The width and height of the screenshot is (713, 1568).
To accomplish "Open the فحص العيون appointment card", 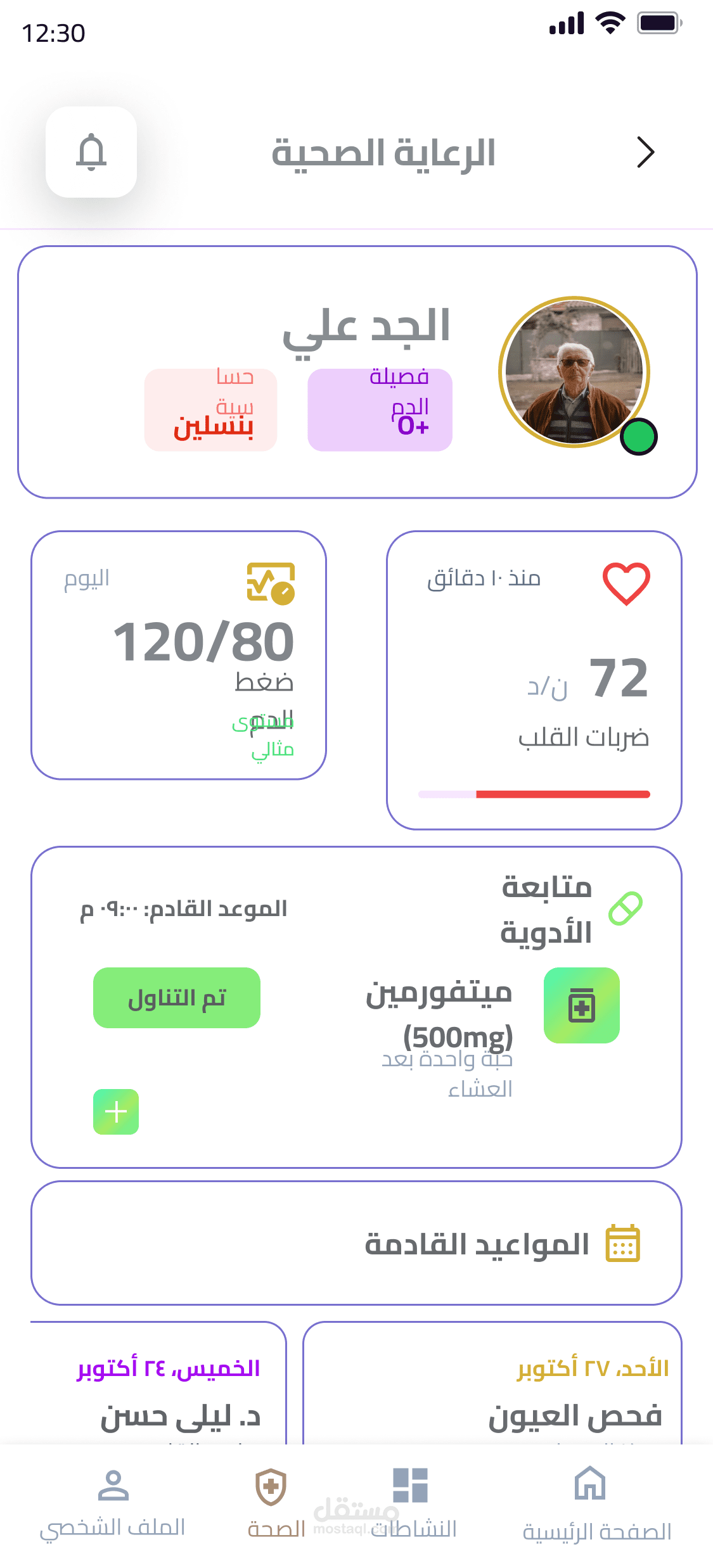I will (492, 1387).
